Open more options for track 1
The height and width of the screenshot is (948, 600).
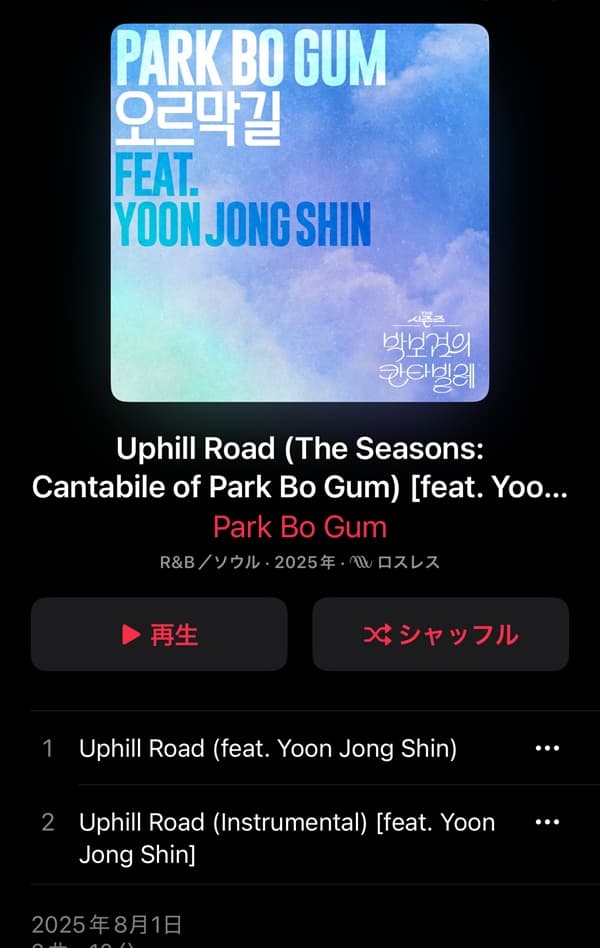pyautogui.click(x=547, y=748)
